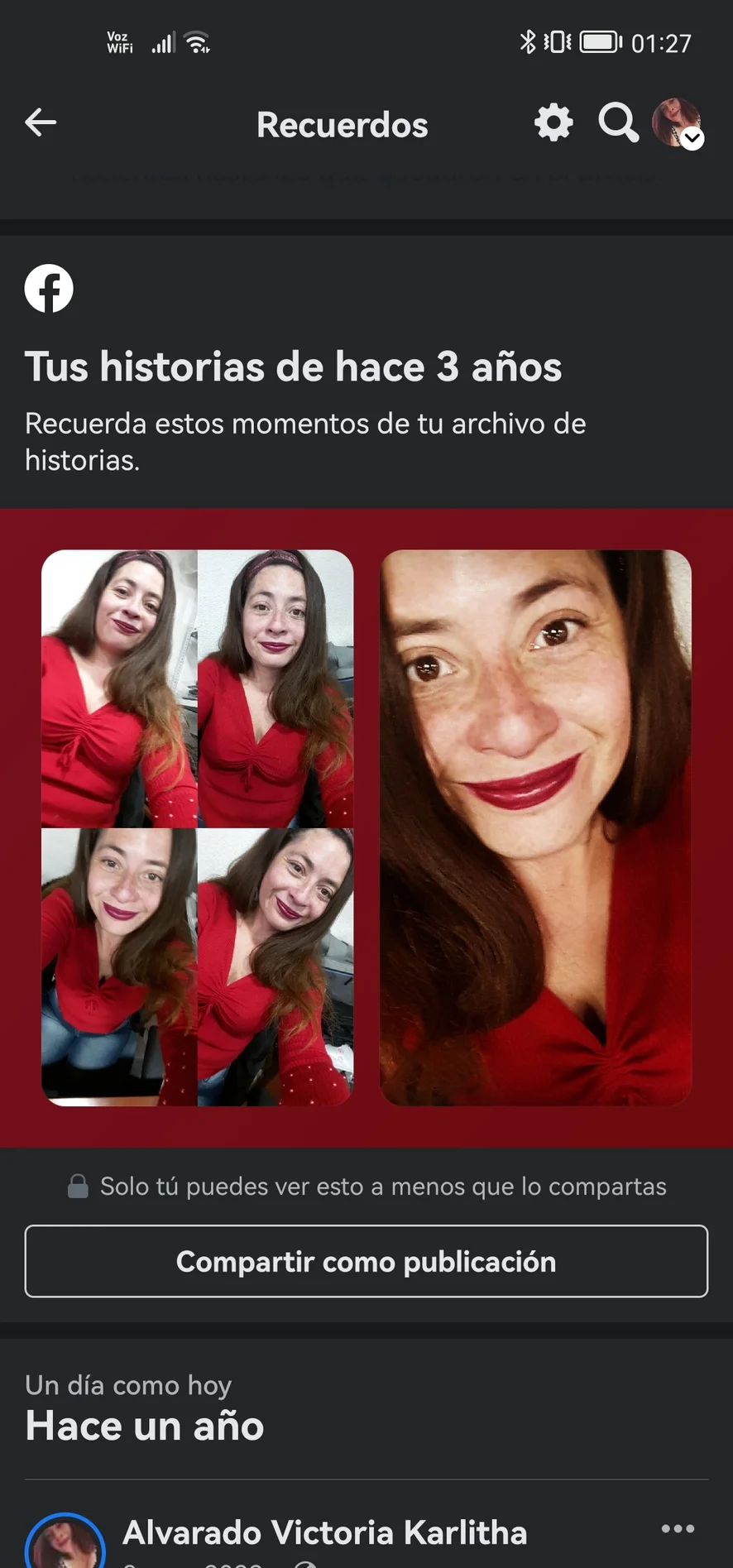Screen dimensions: 733x1568
Task: View Alvarado Victoria Karlitha's profile
Action: point(324,1532)
